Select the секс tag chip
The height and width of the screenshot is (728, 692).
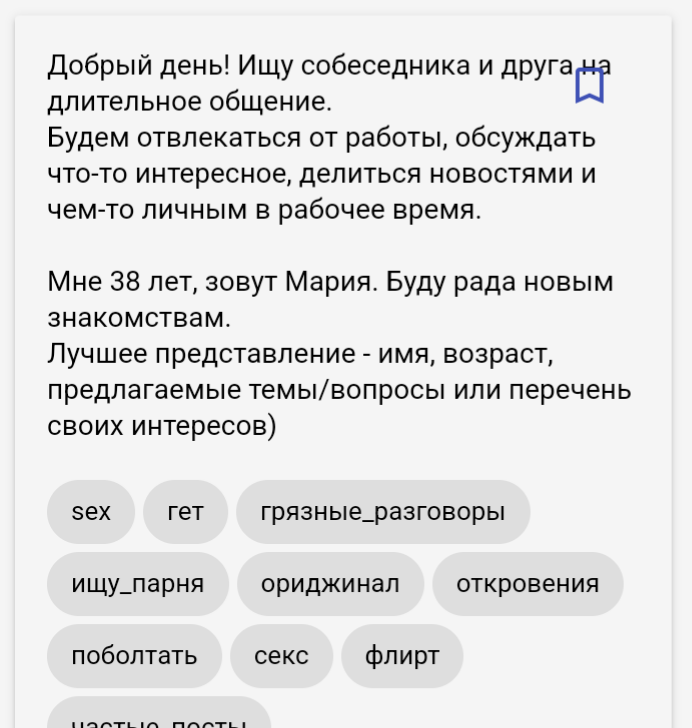281,656
